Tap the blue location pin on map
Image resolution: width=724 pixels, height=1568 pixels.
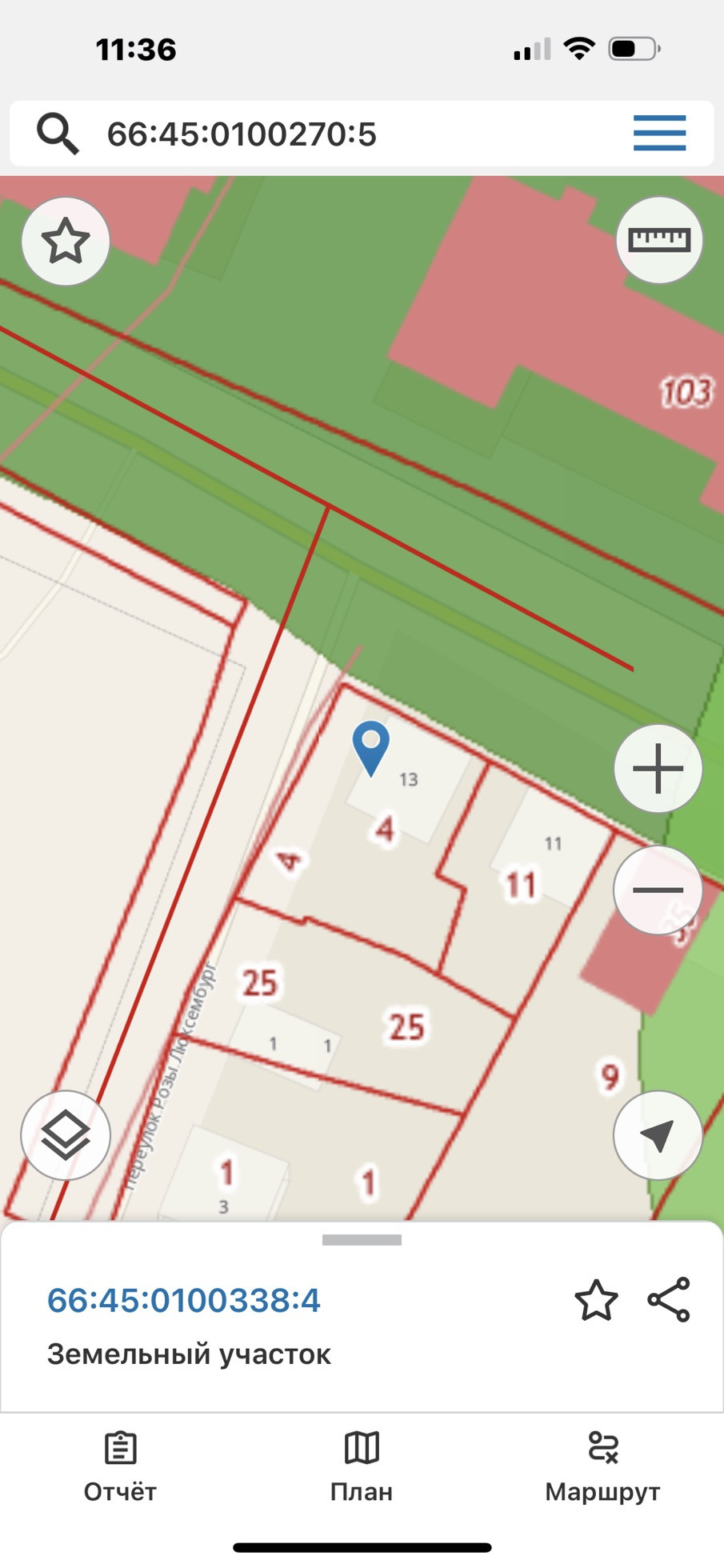pyautogui.click(x=371, y=746)
